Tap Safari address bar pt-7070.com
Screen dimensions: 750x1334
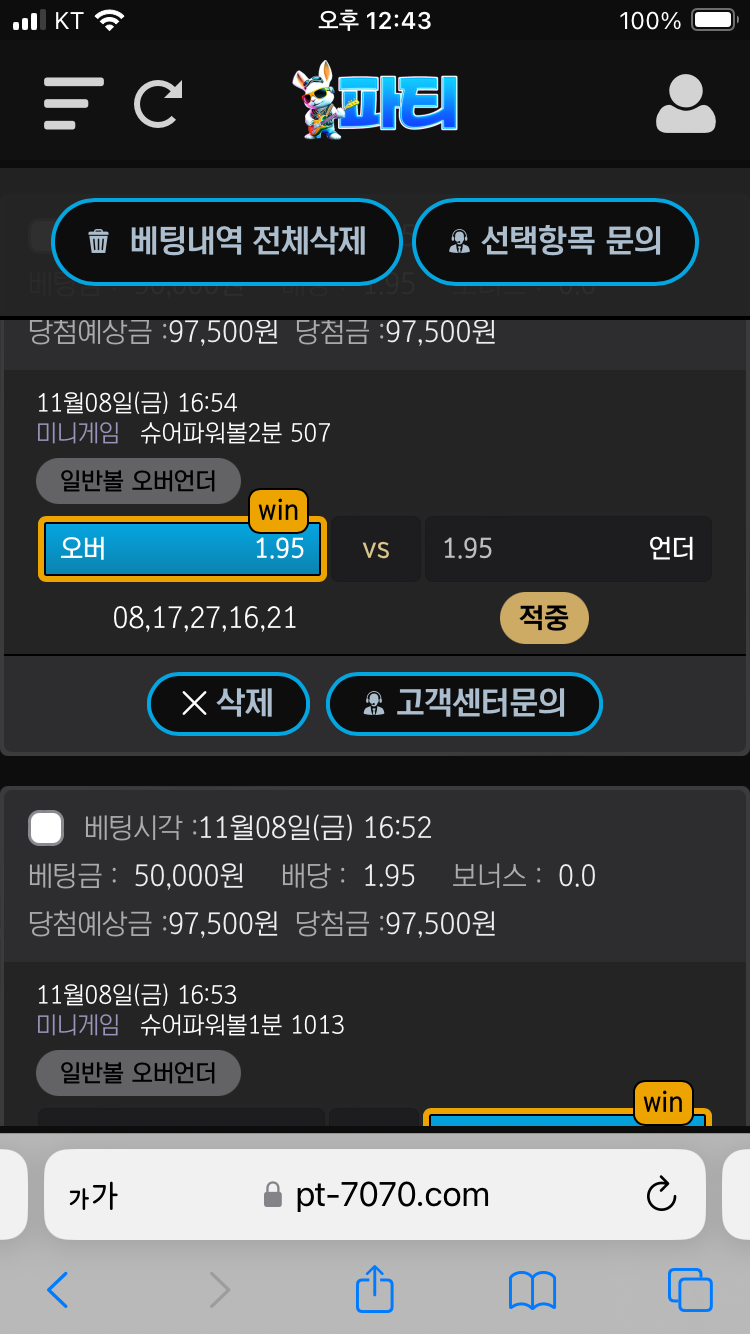point(392,1194)
